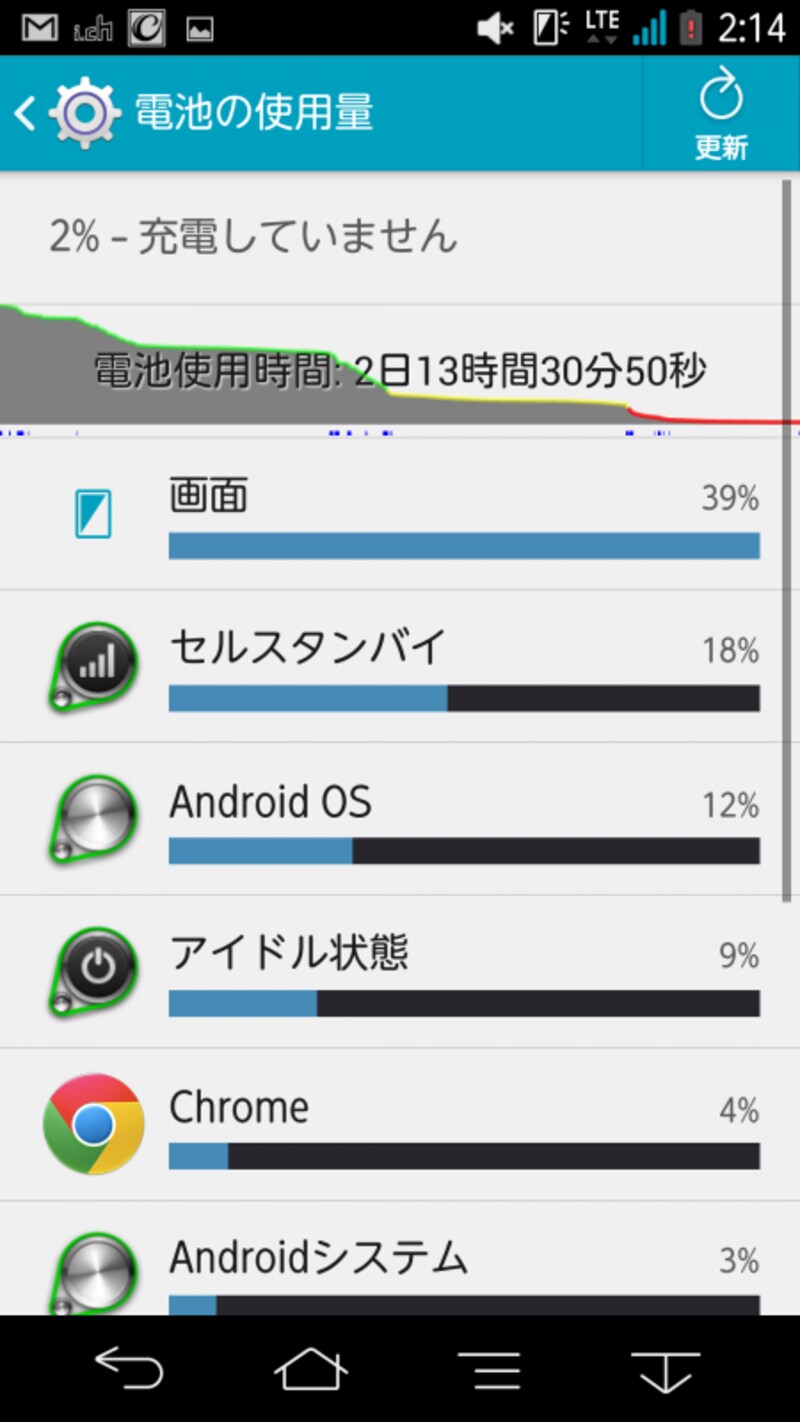
Task: View Android OS battery usage
Action: [400, 820]
